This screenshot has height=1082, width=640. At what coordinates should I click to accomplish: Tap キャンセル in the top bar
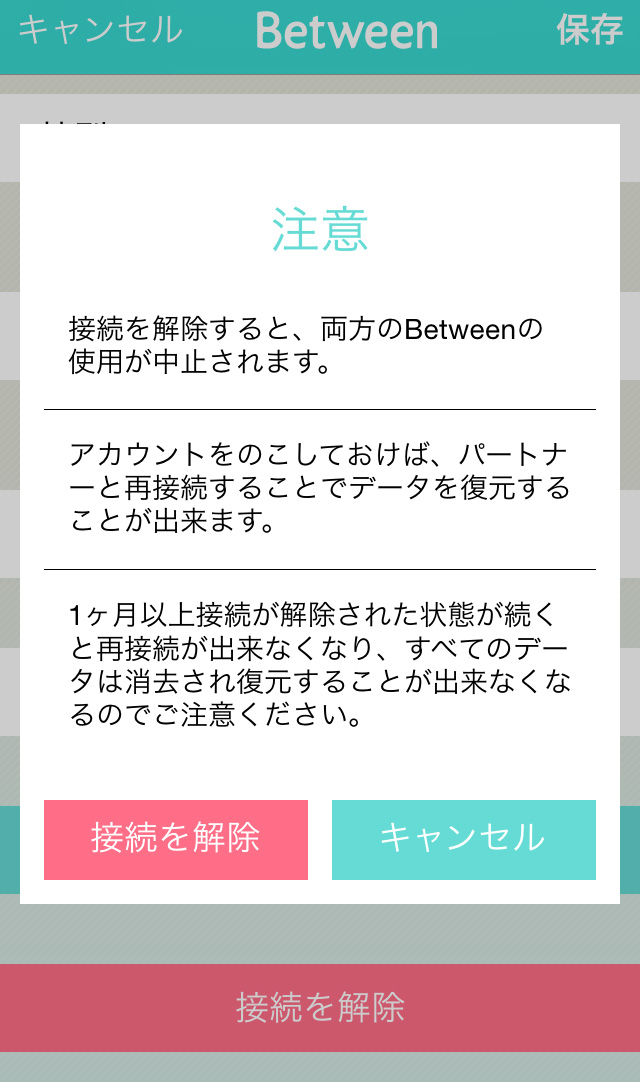100,30
